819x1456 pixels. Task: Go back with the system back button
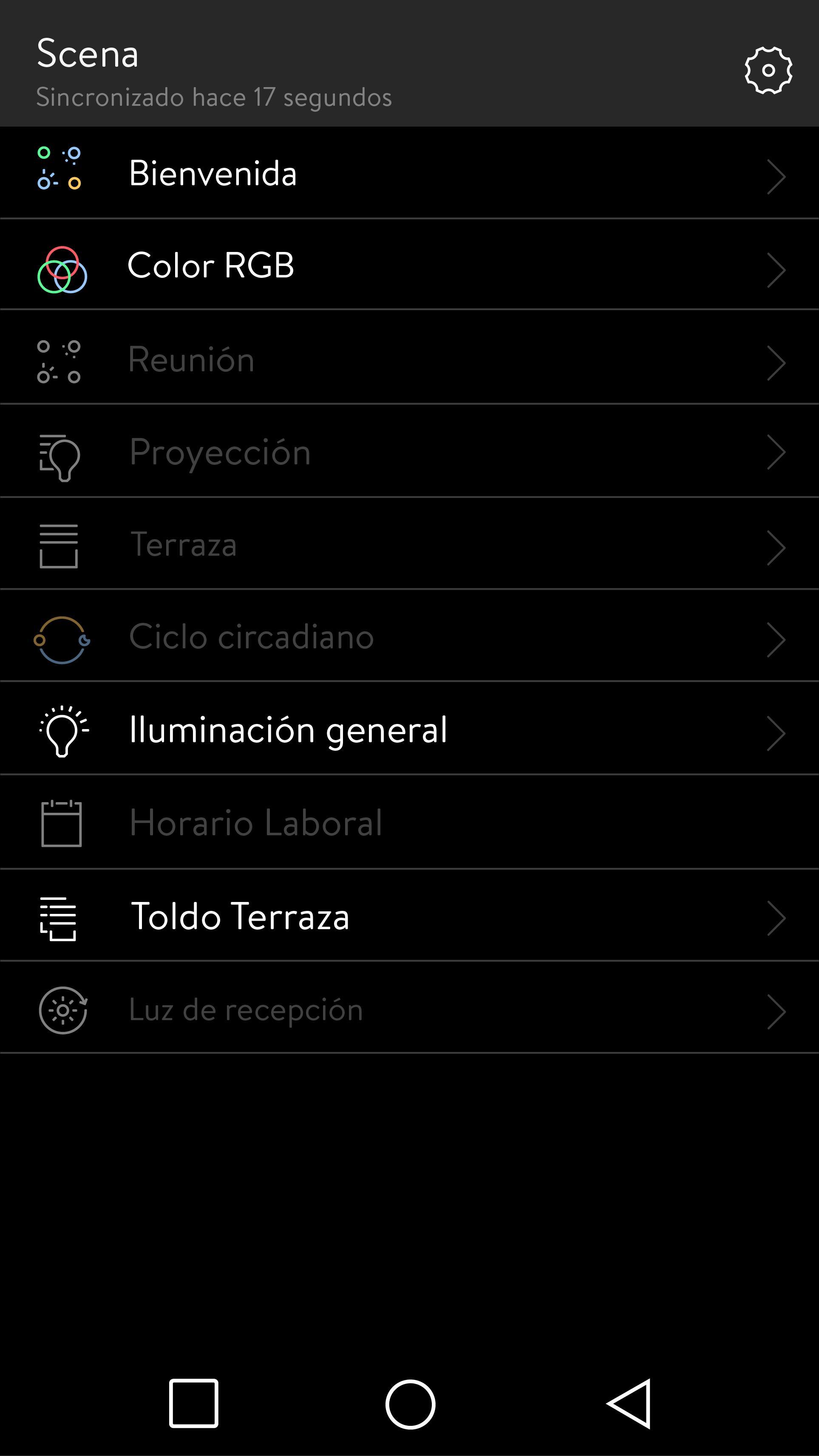click(629, 1403)
